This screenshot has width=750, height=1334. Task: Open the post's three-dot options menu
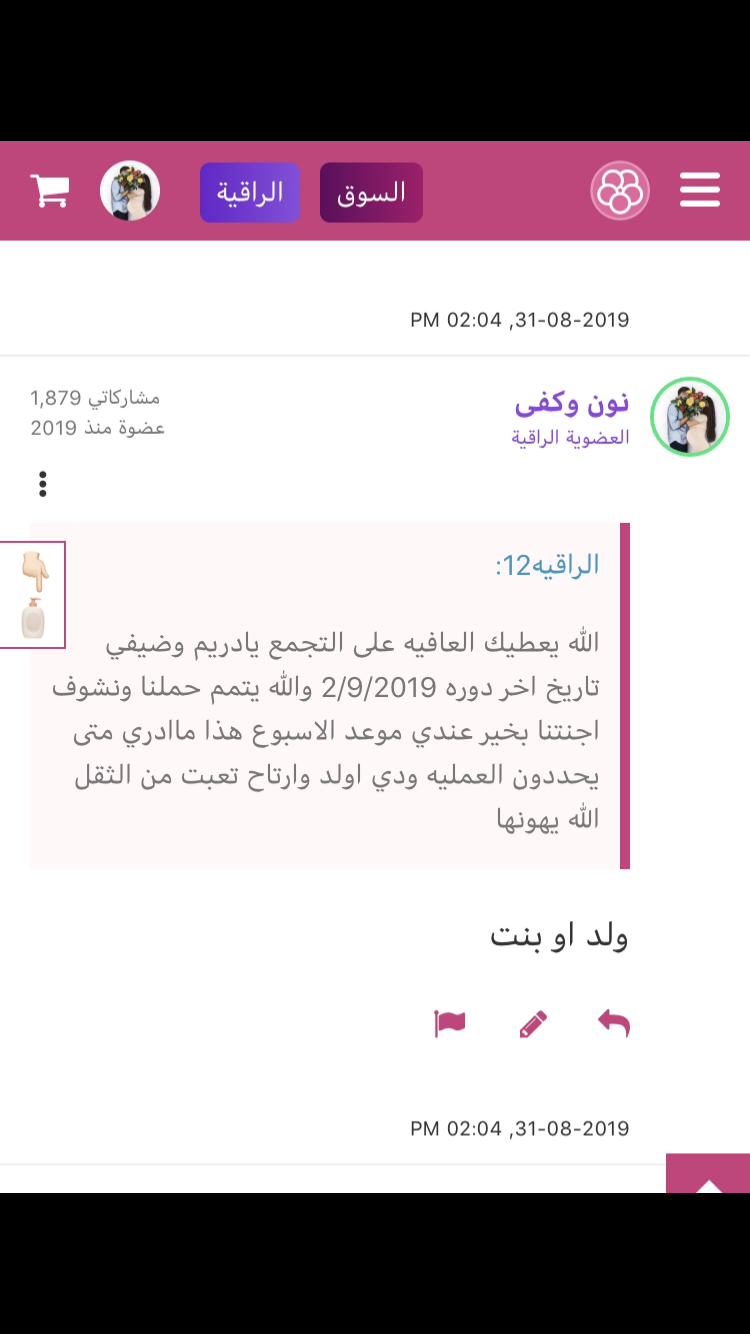coord(42,484)
